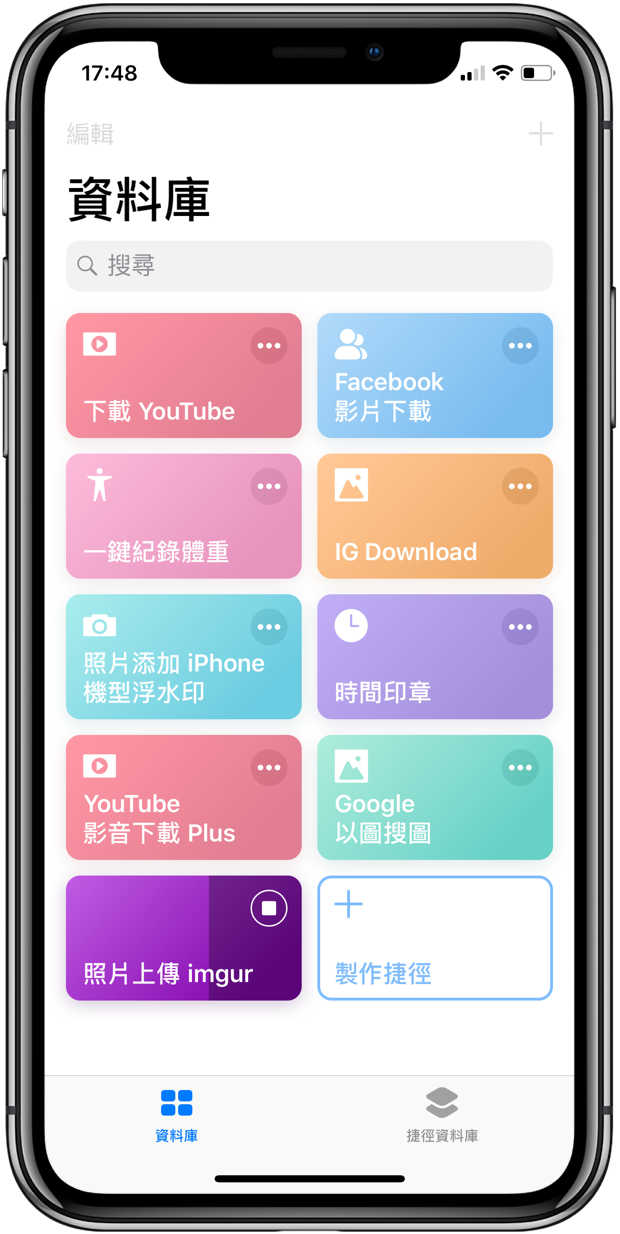Switch to the 捷徑資料庫 tab
Viewport: 620px width, 1234px height.
pyautogui.click(x=442, y=1115)
